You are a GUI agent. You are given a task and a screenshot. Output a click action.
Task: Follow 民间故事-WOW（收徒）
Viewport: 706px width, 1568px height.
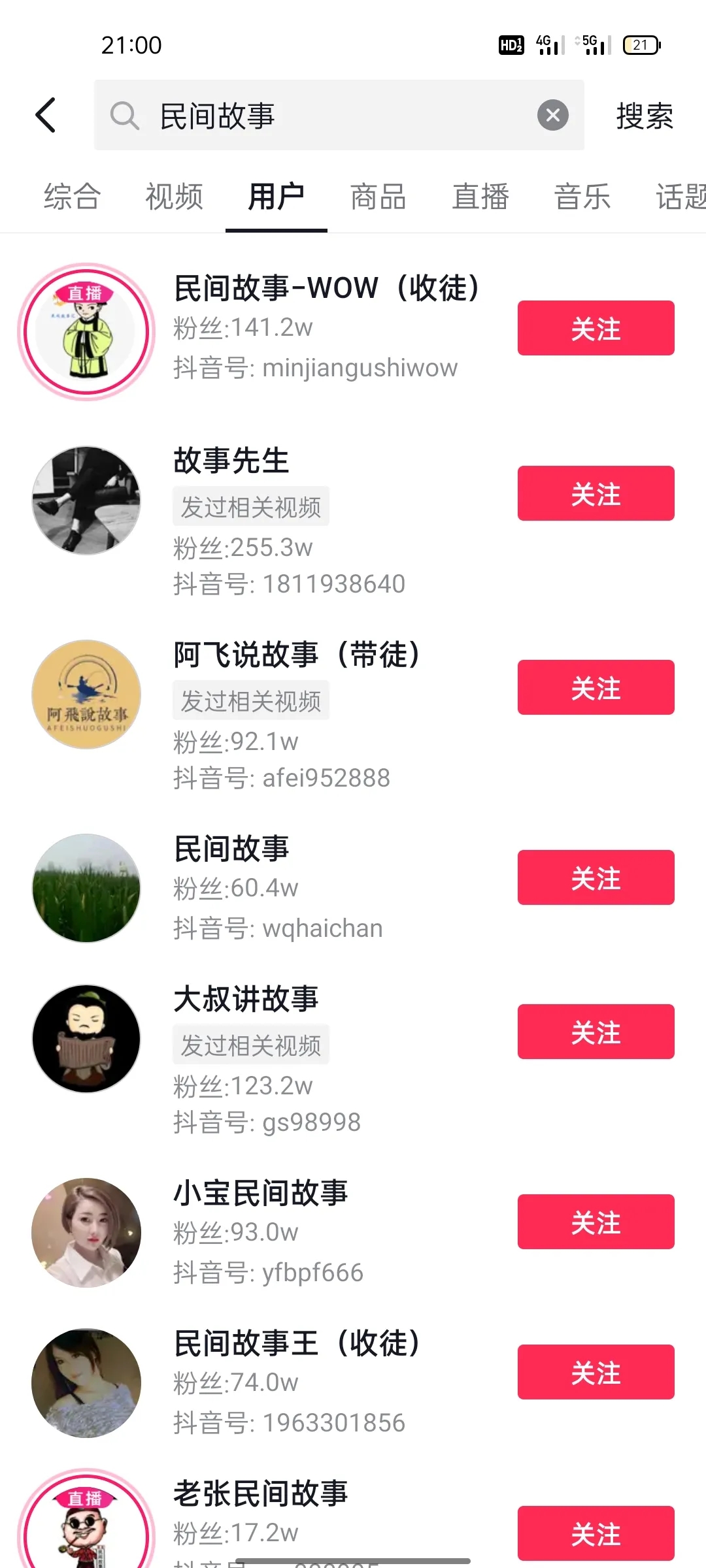(x=596, y=328)
